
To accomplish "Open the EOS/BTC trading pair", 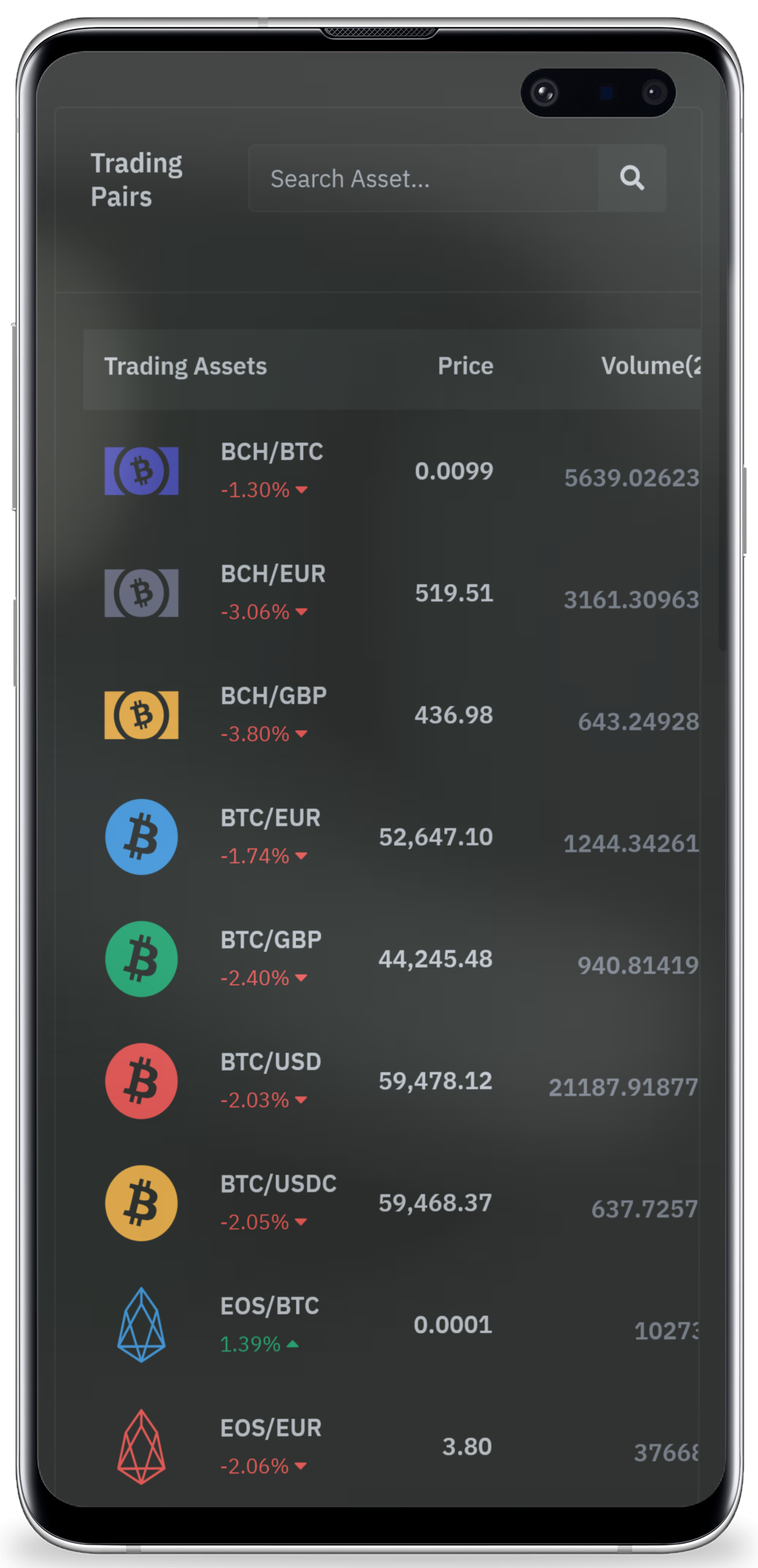I will click(x=269, y=1307).
